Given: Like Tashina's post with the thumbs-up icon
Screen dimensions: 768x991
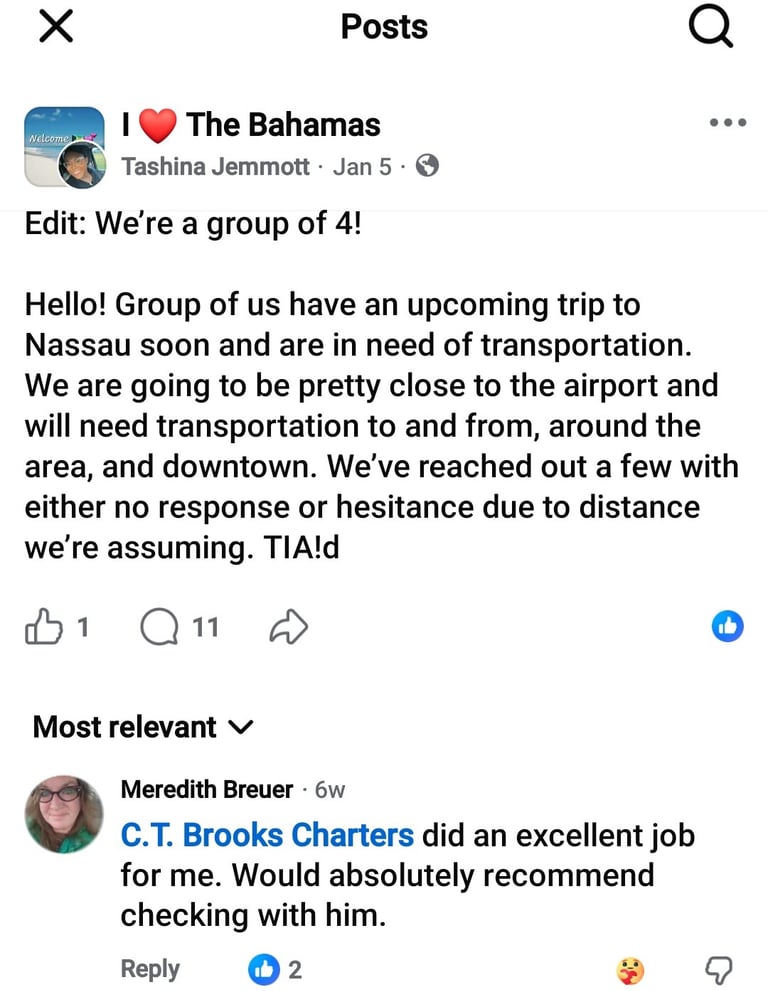Looking at the screenshot, I should 43,627.
